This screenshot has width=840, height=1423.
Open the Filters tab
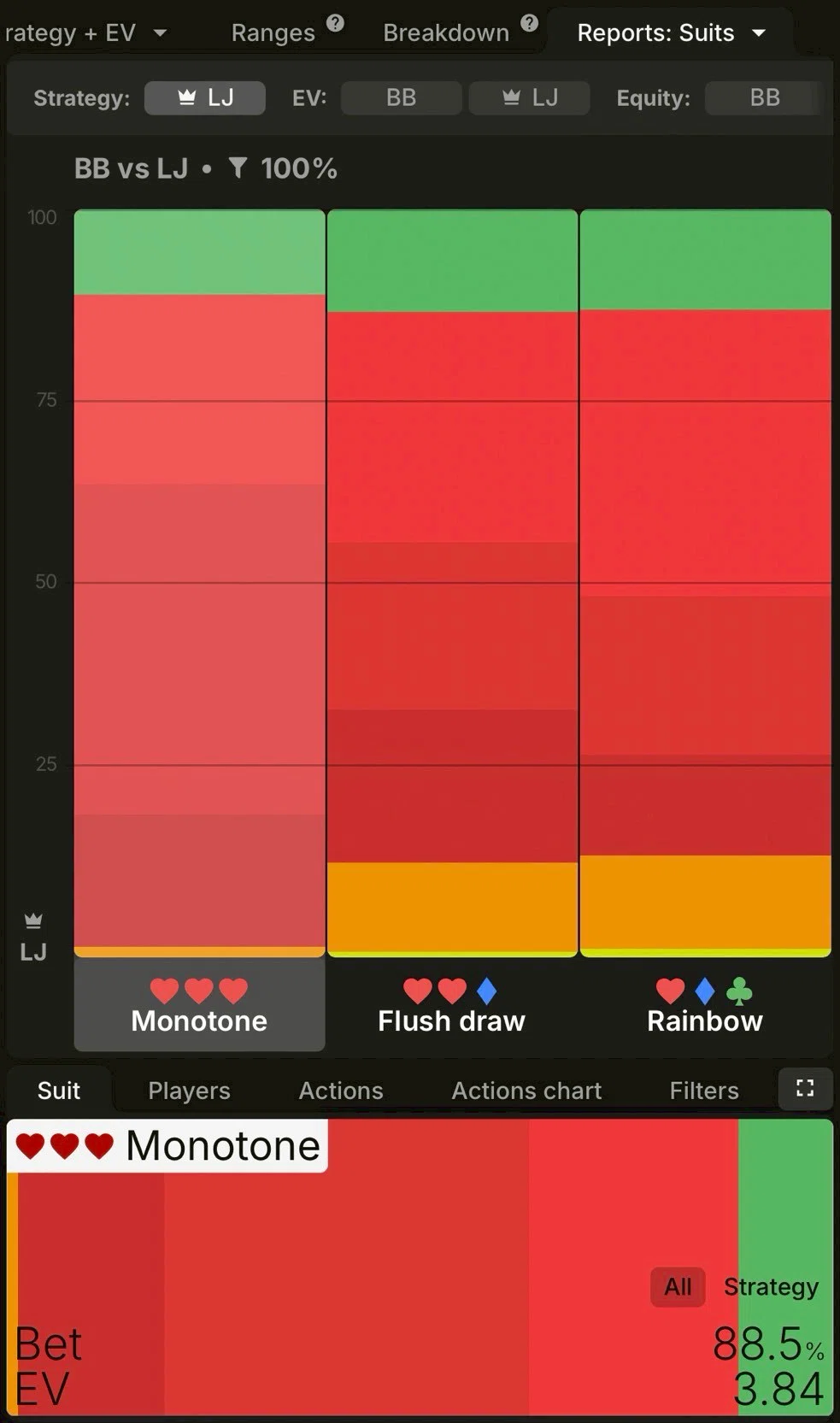703,1091
